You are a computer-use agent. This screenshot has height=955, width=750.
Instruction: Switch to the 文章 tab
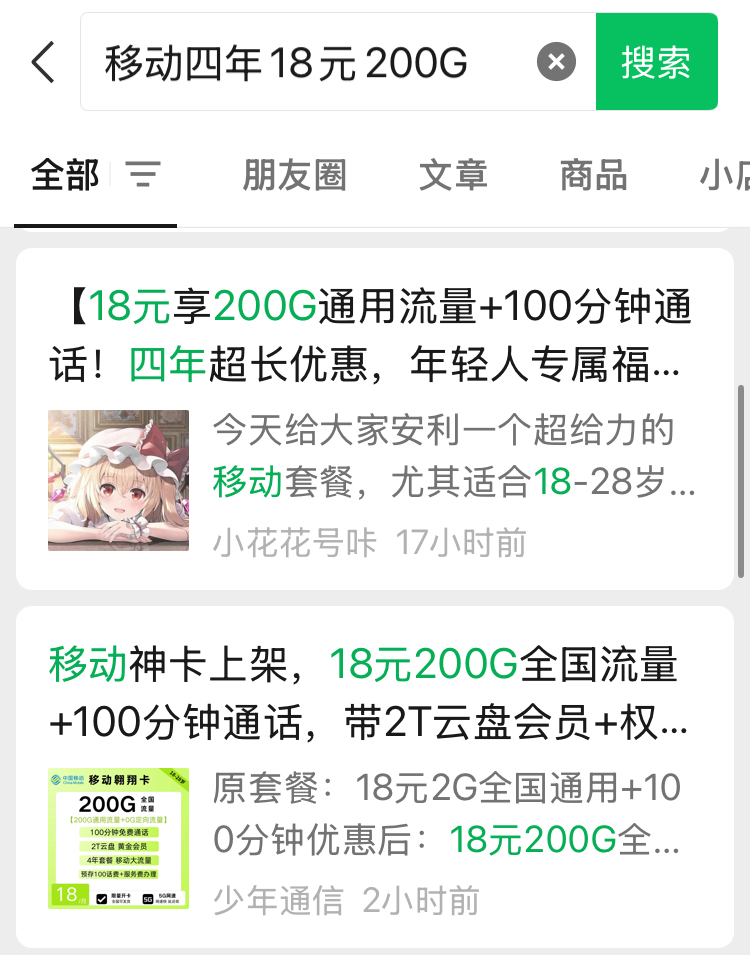tap(453, 176)
